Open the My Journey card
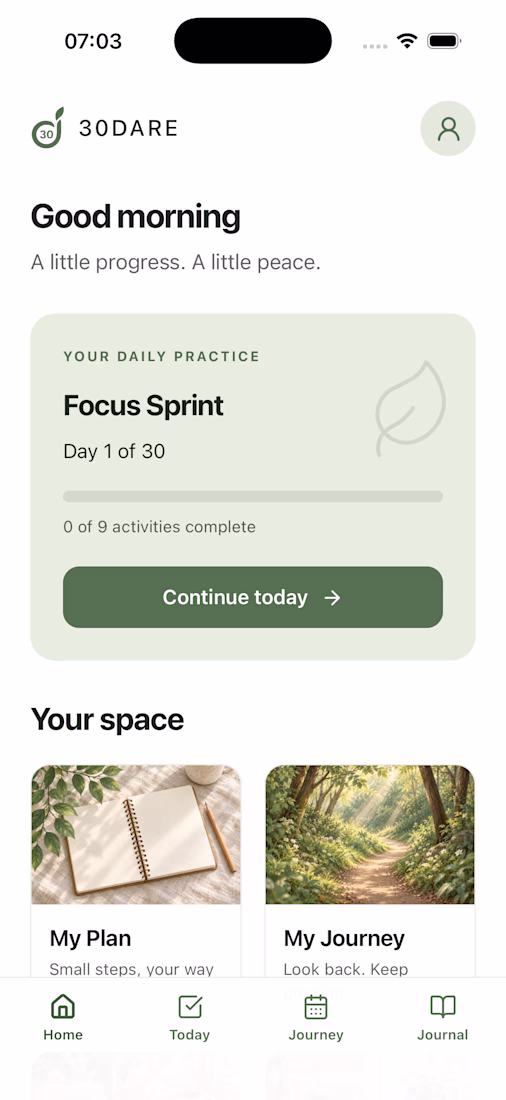The height and width of the screenshot is (1100, 506). [x=370, y=871]
